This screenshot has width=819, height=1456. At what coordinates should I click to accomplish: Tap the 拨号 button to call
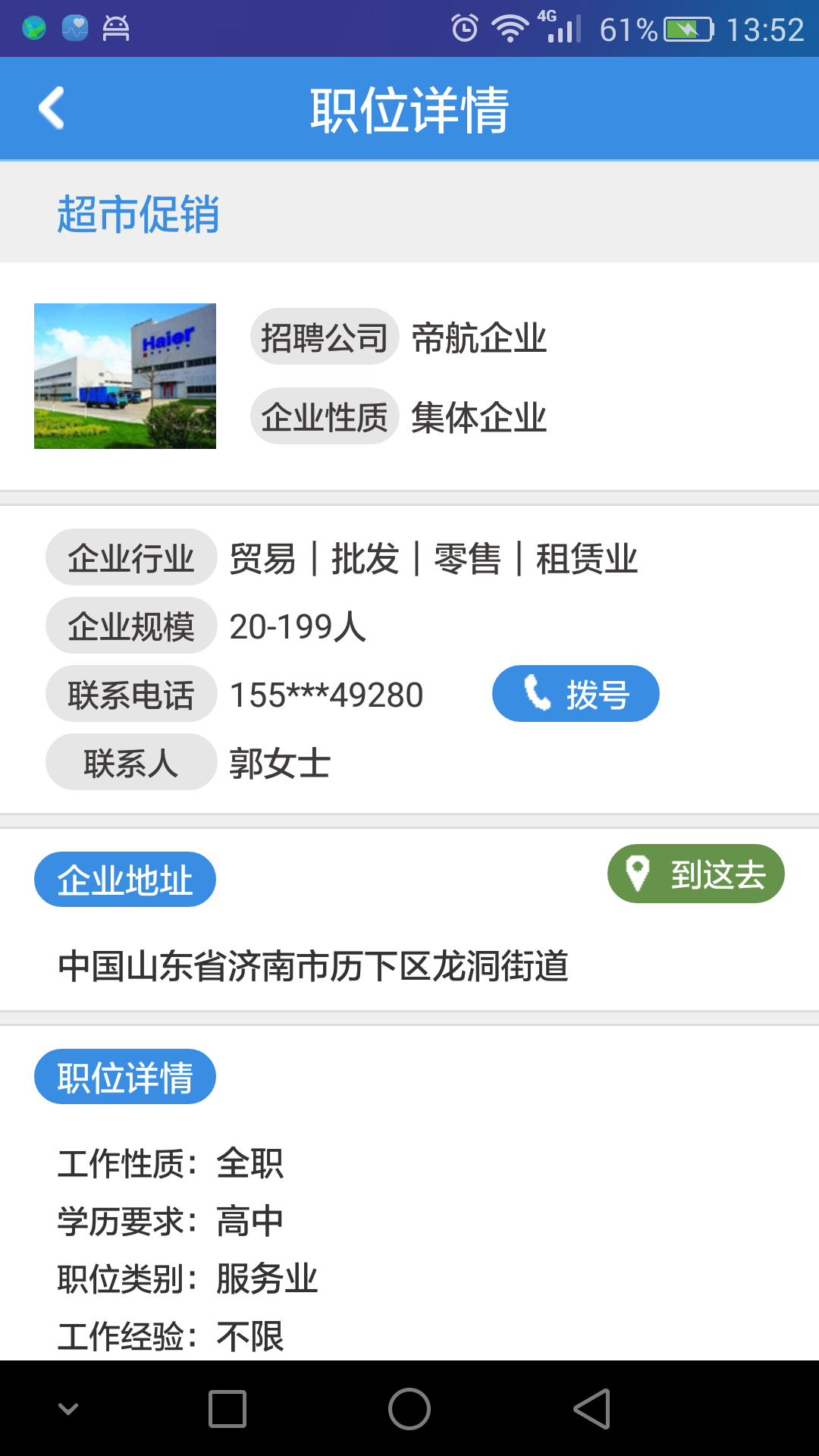coord(576,694)
